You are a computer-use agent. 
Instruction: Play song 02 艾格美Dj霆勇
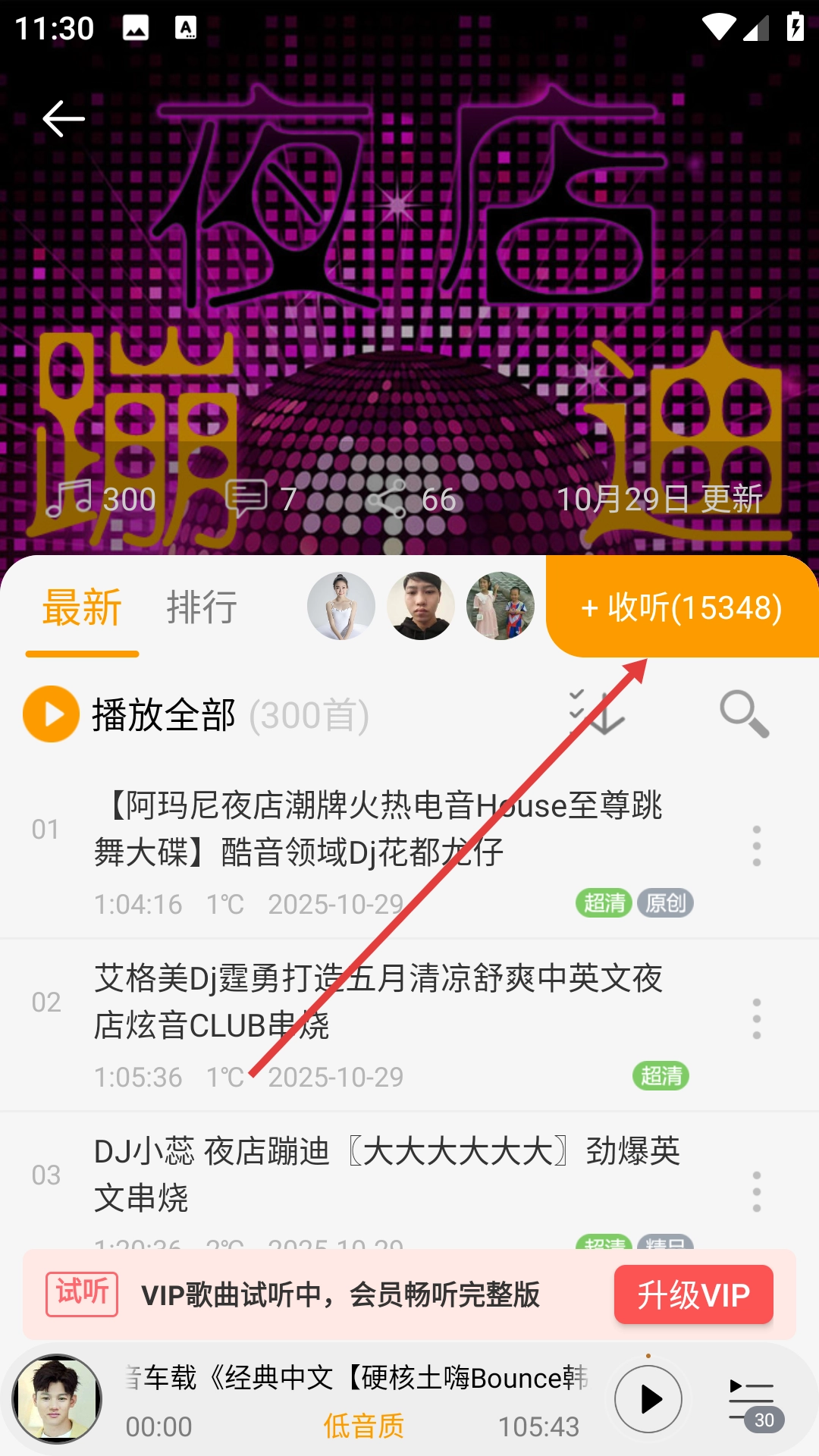tap(379, 1001)
